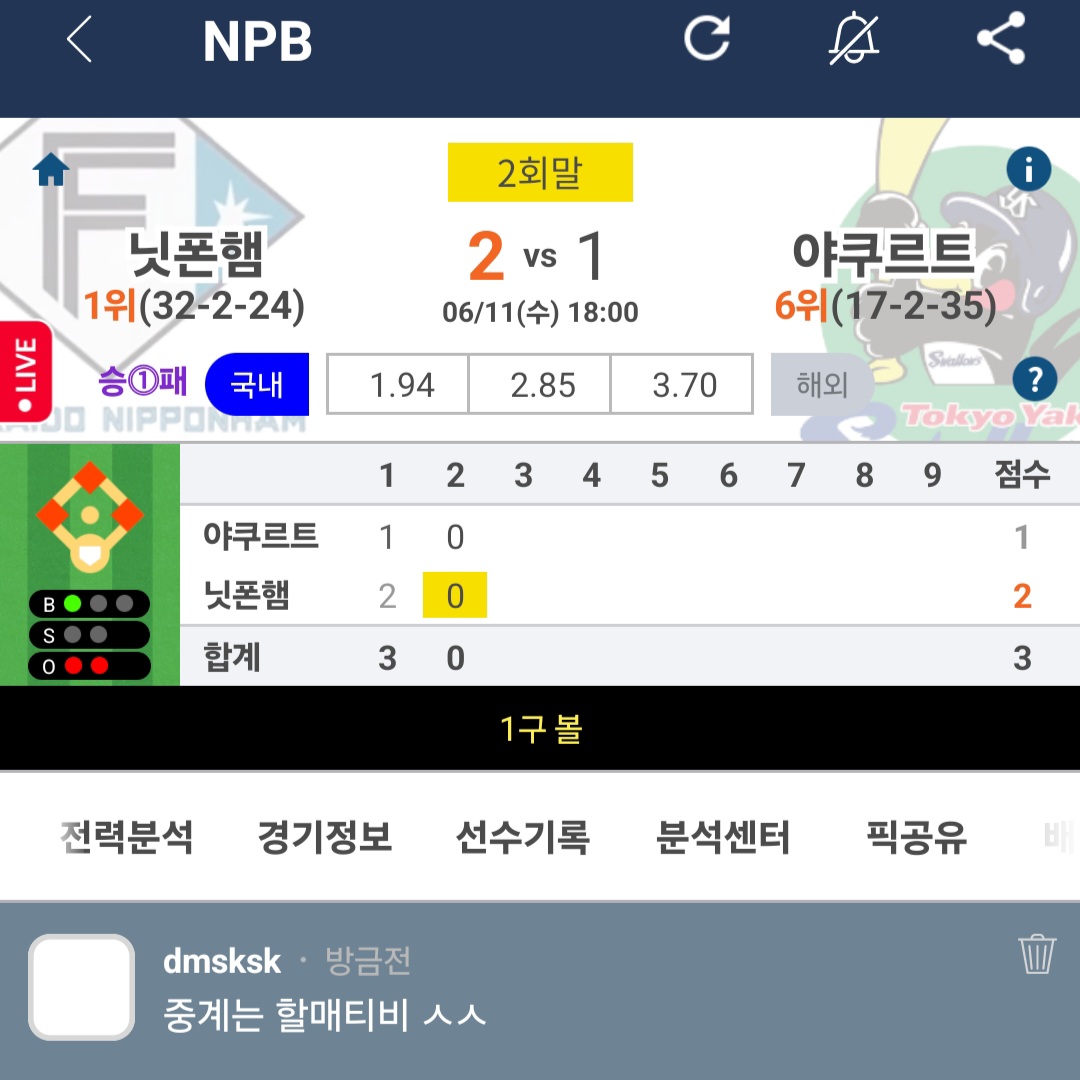
Task: Open the match info icon
Action: point(1029,170)
